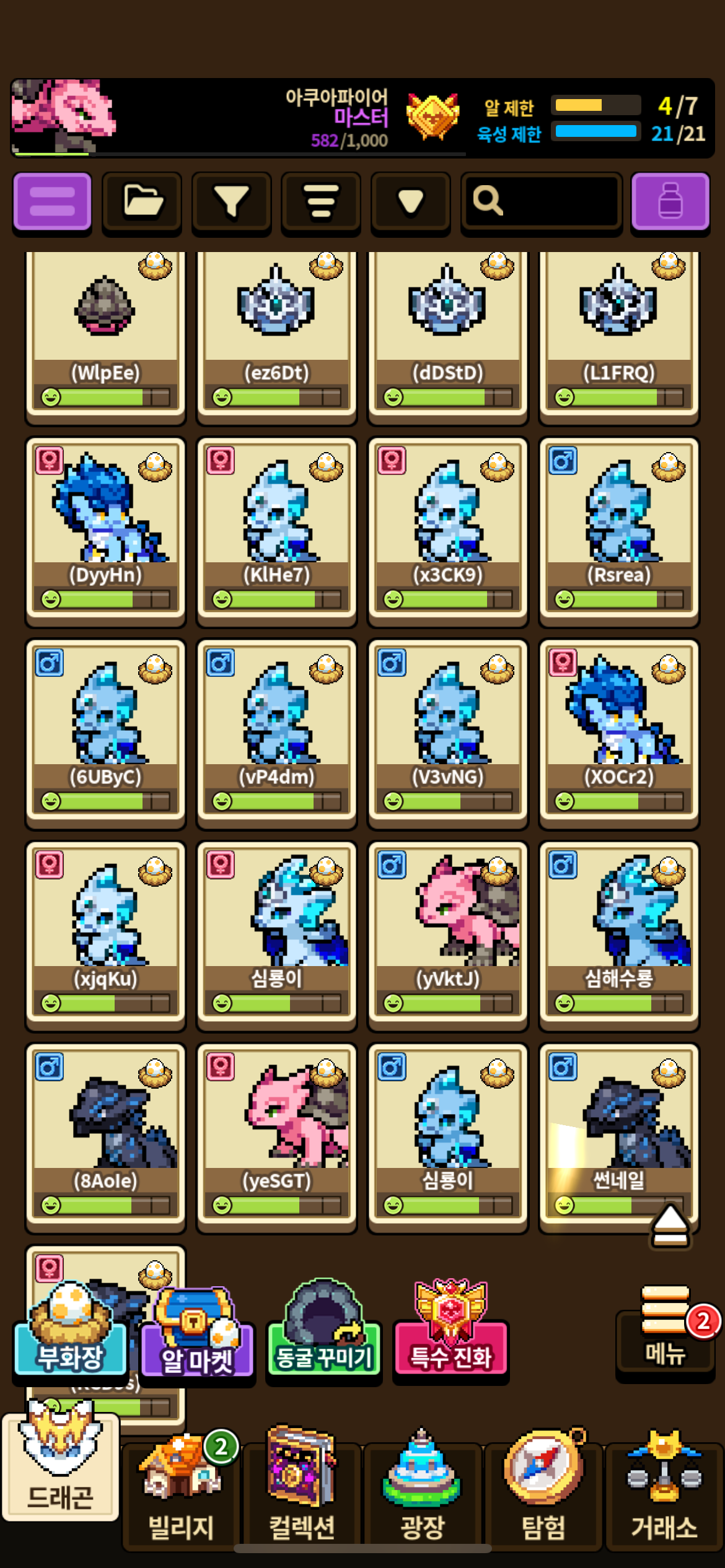Open the 메뉴 menu button
Image resolution: width=725 pixels, height=1568 pixels.
coord(665,1338)
